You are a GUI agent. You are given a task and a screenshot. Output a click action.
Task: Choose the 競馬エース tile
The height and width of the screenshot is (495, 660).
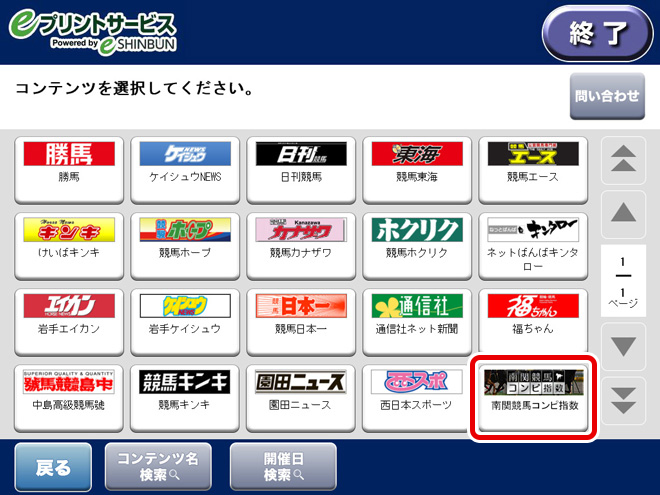(x=533, y=170)
